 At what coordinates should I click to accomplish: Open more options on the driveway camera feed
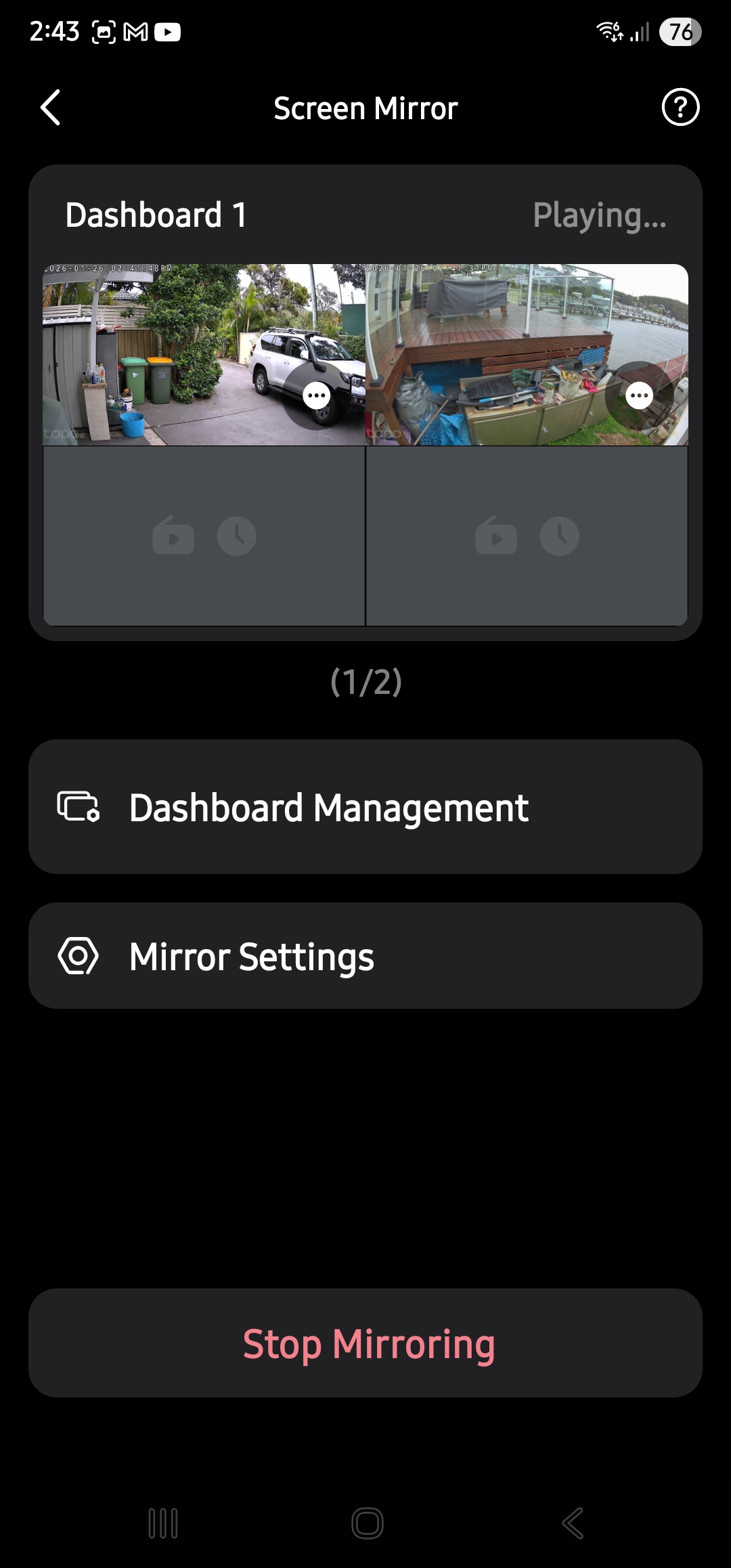point(316,396)
